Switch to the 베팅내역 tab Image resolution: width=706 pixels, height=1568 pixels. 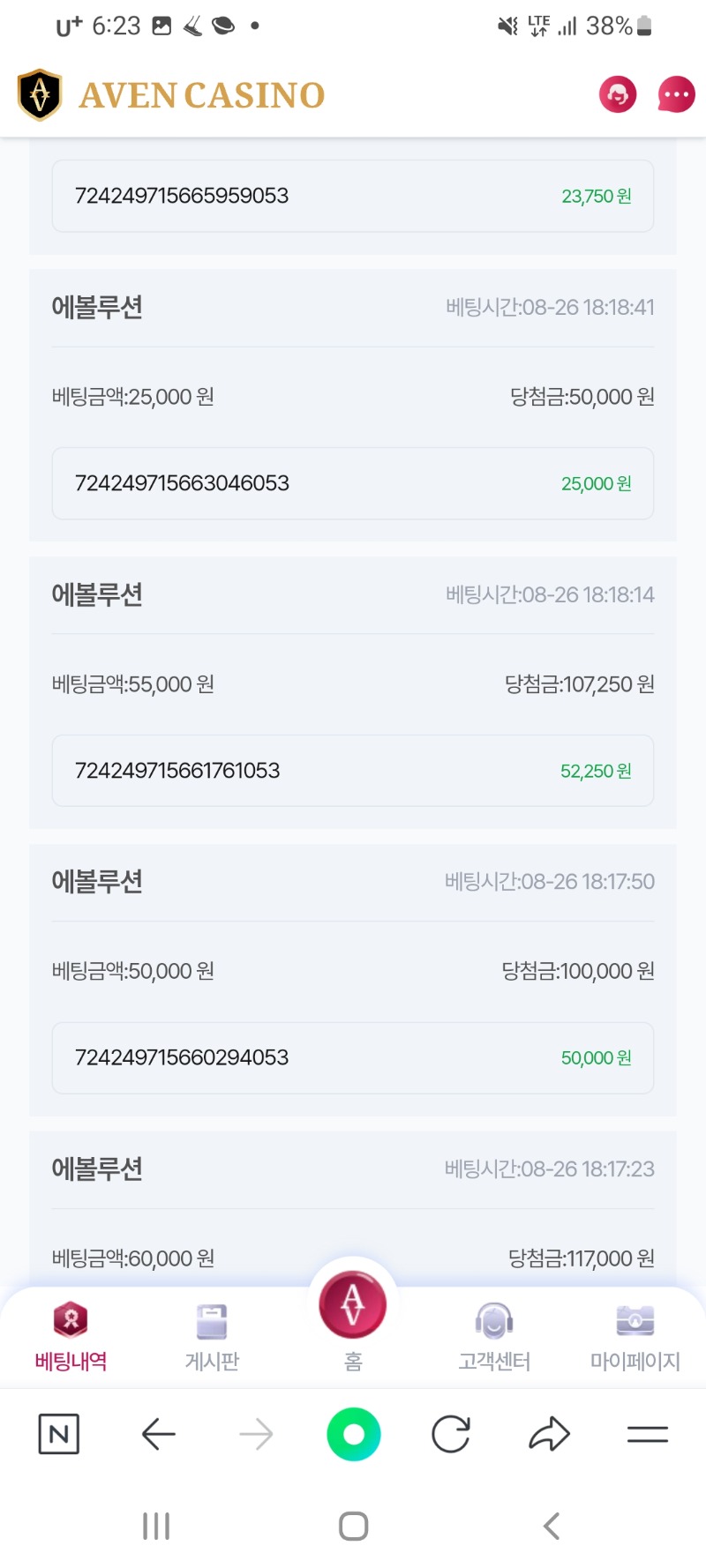[x=71, y=1337]
